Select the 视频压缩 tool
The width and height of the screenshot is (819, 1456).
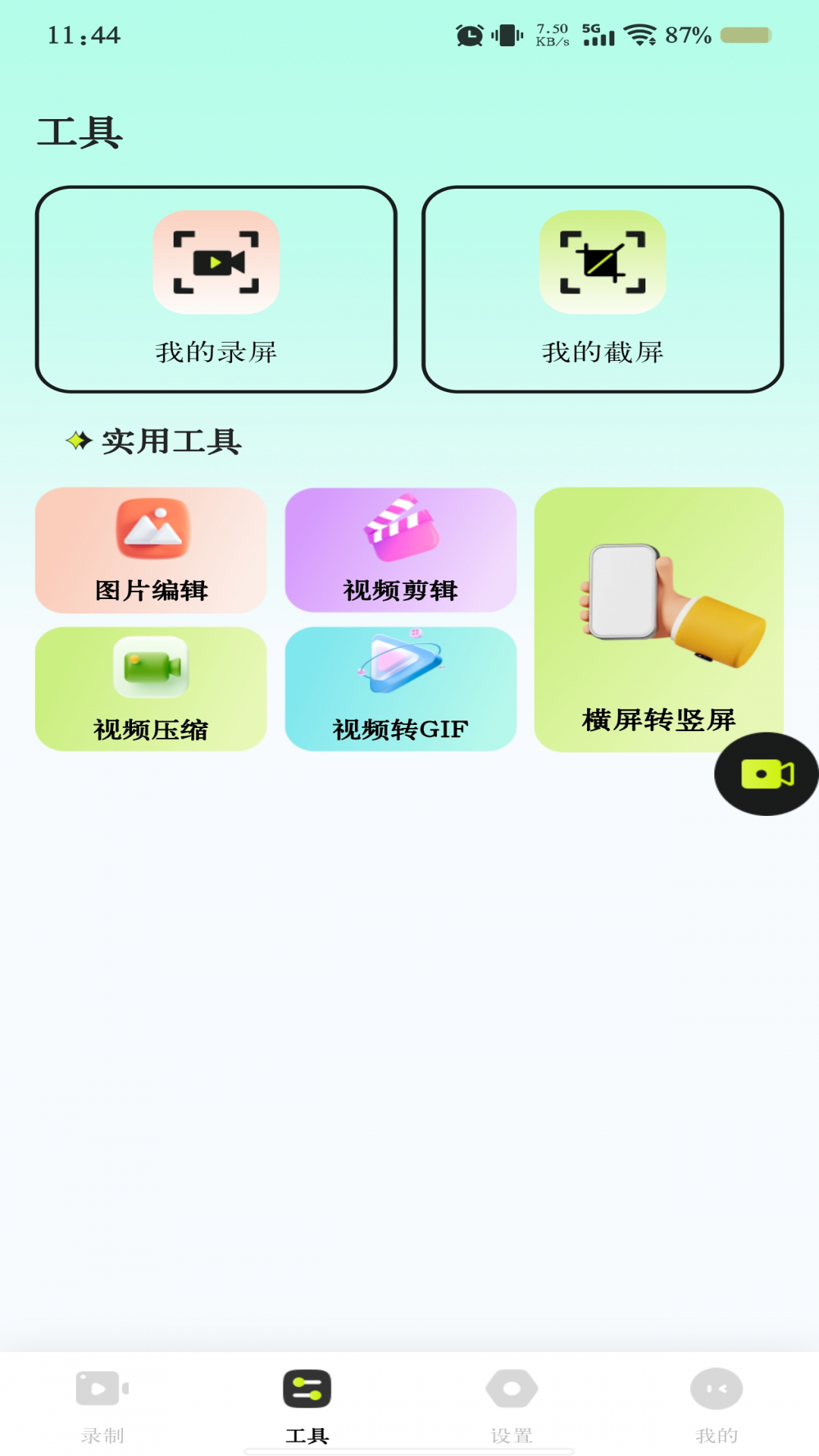[151, 689]
